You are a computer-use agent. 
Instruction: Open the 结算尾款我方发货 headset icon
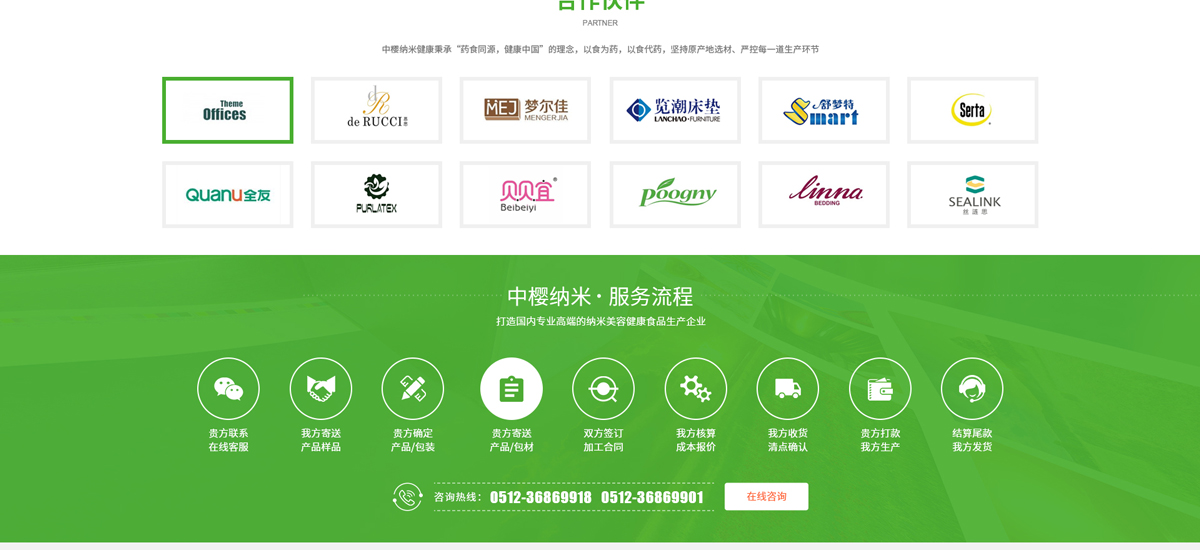[x=971, y=388]
